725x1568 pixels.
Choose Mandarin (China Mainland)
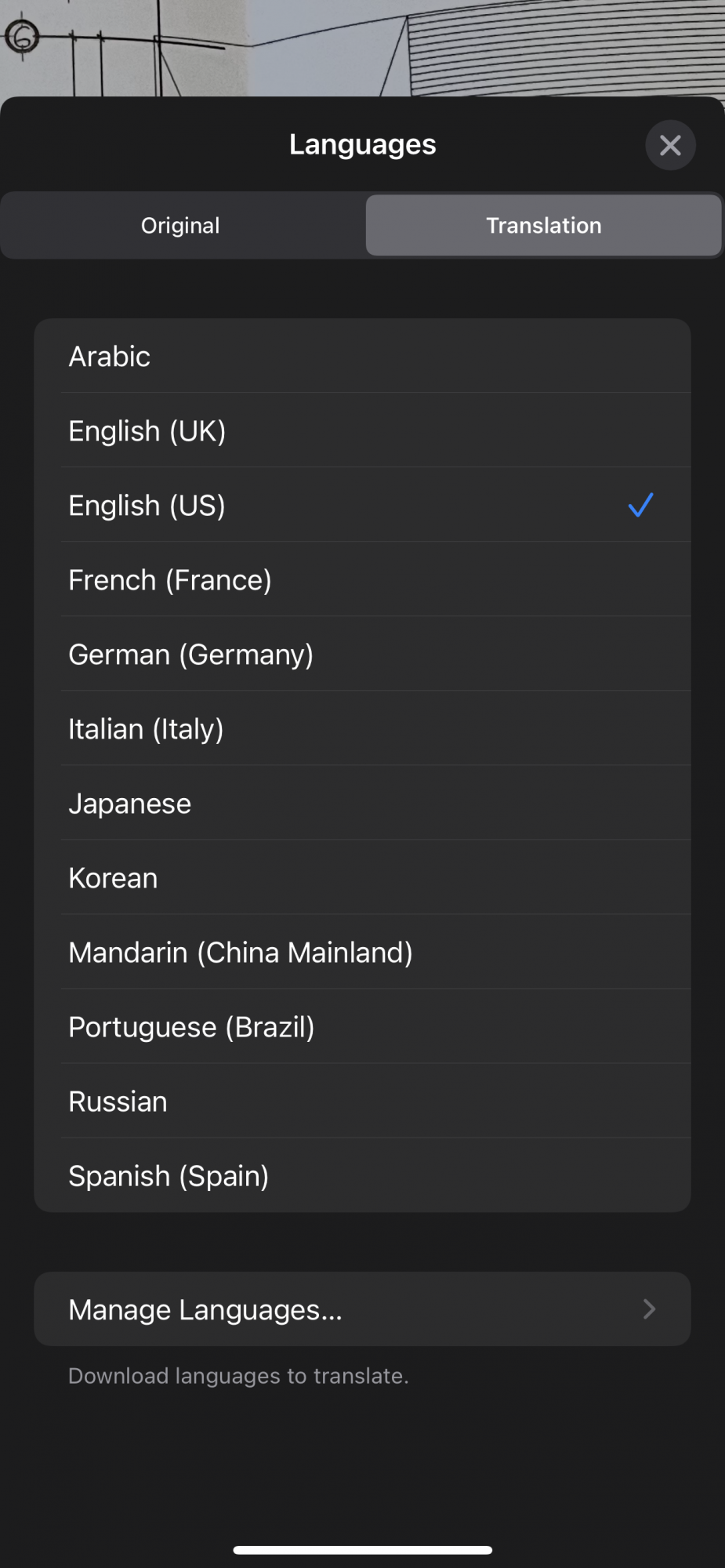362,952
